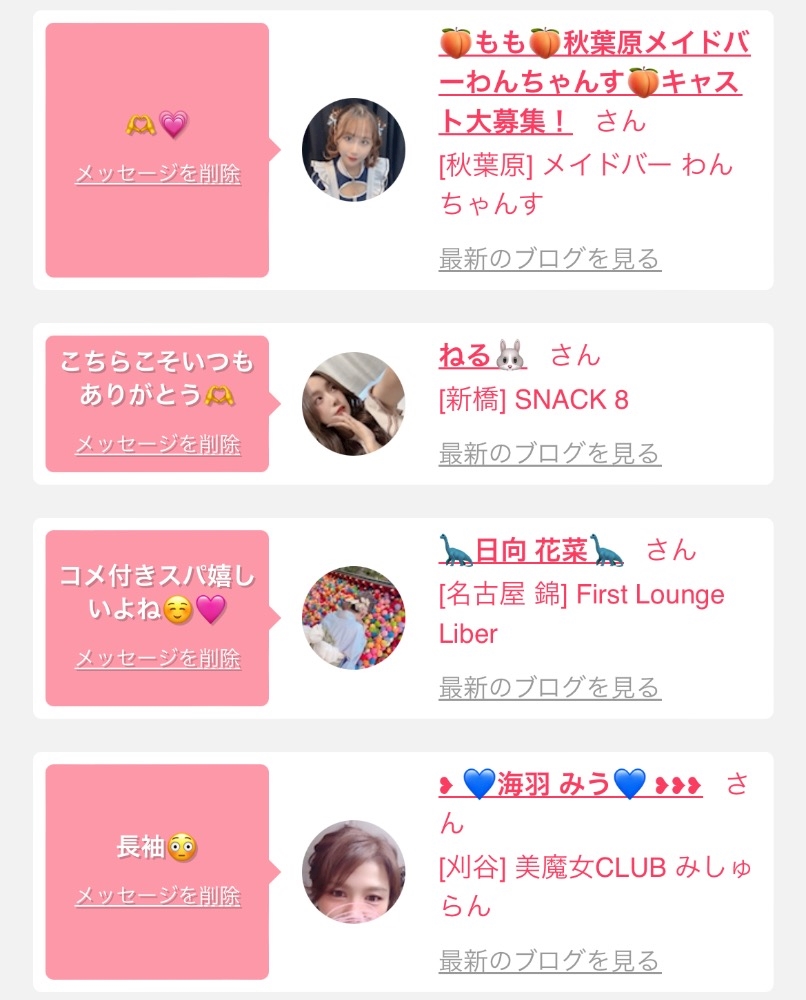Delete the こちらこそいつもありがとう message
This screenshot has width=806, height=1000.
click(158, 445)
